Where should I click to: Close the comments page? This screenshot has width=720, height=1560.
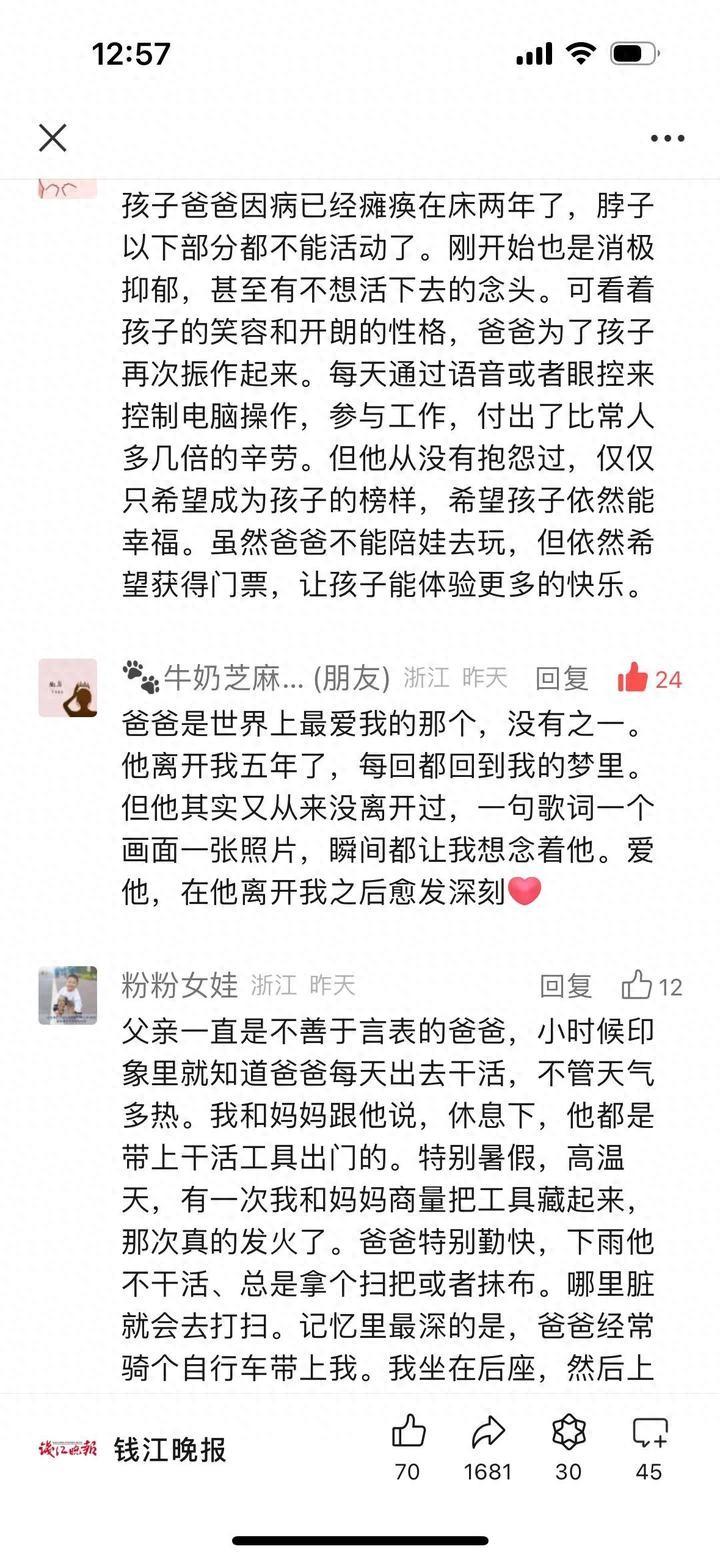(52, 138)
